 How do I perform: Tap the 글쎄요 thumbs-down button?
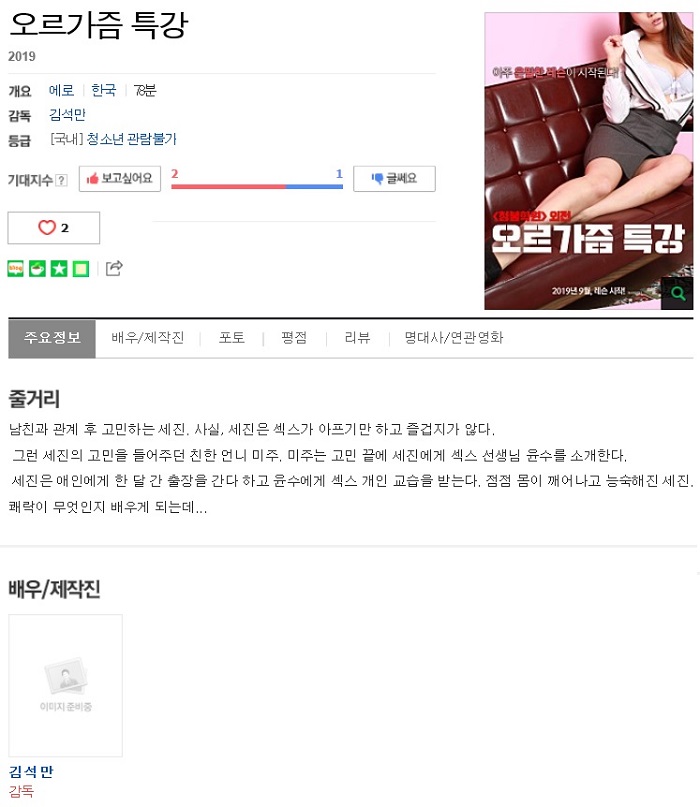[x=393, y=179]
